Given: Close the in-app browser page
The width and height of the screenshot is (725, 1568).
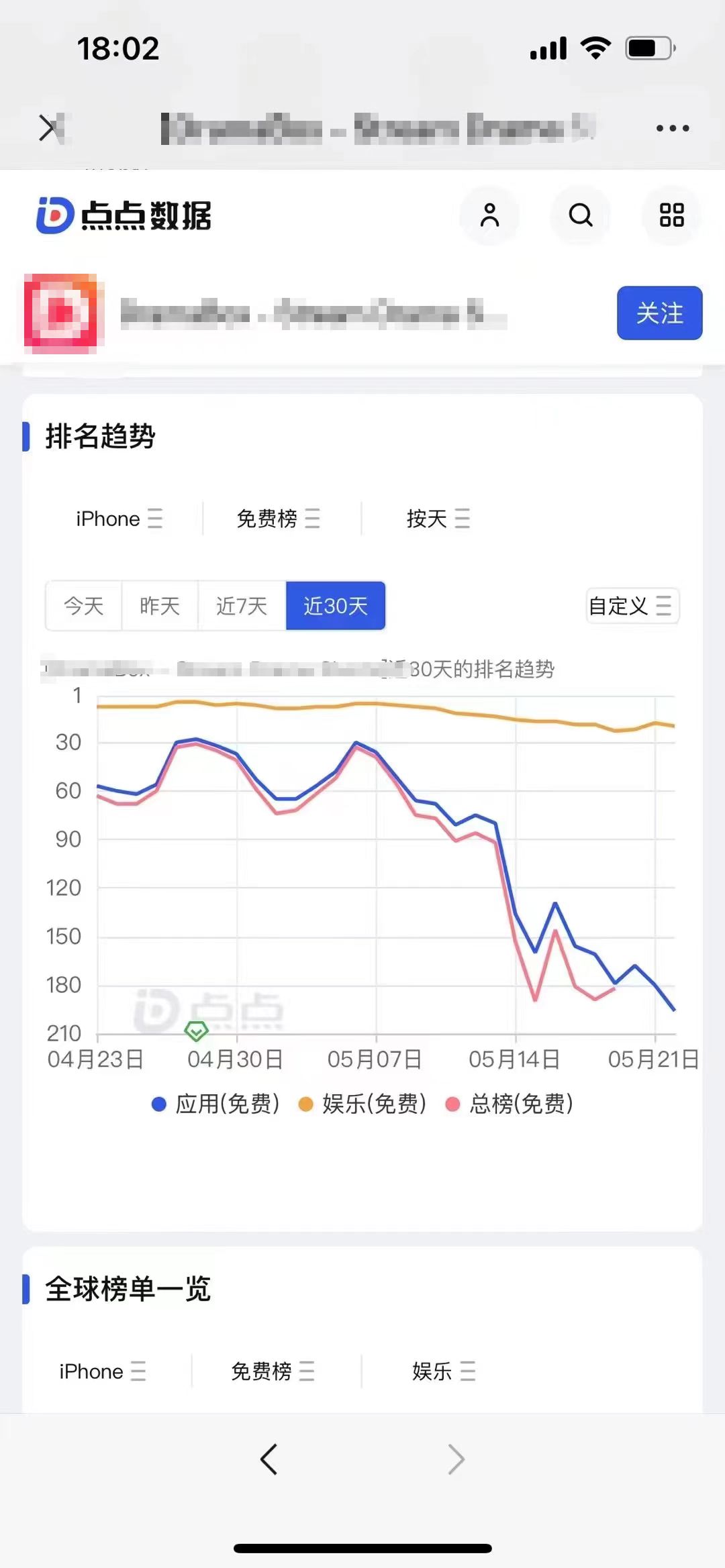Looking at the screenshot, I should [x=48, y=127].
